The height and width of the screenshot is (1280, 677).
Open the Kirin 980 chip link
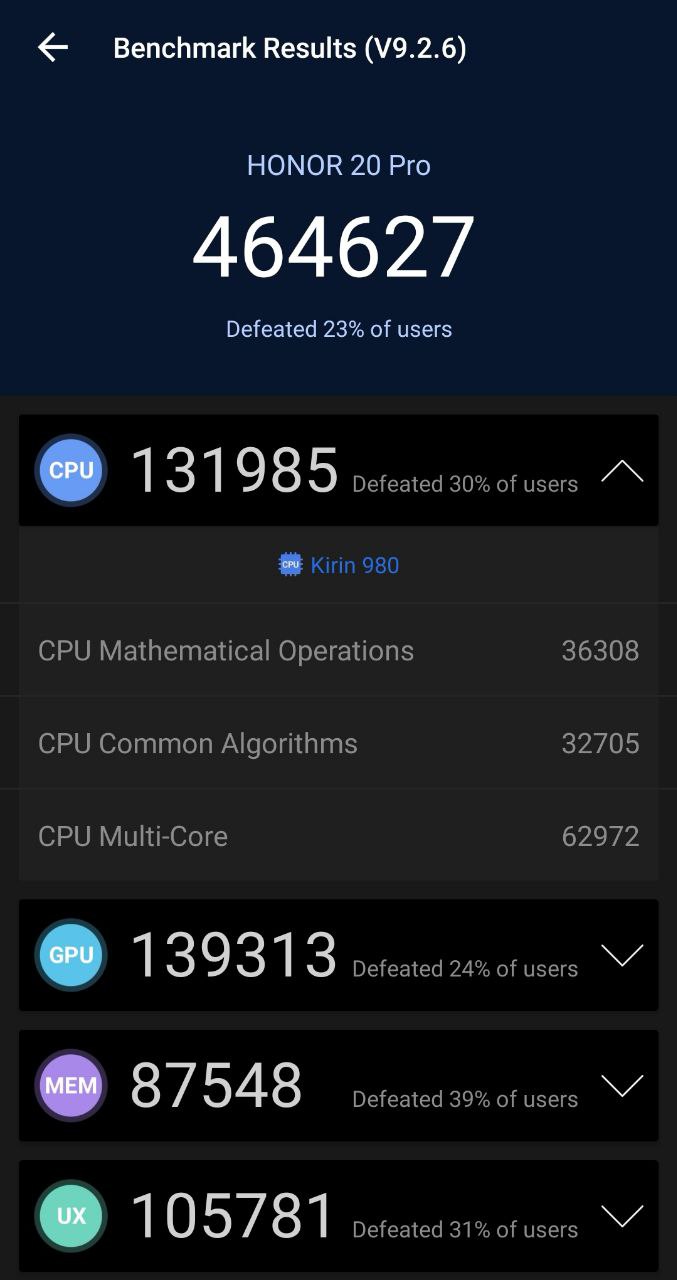[x=339, y=565]
